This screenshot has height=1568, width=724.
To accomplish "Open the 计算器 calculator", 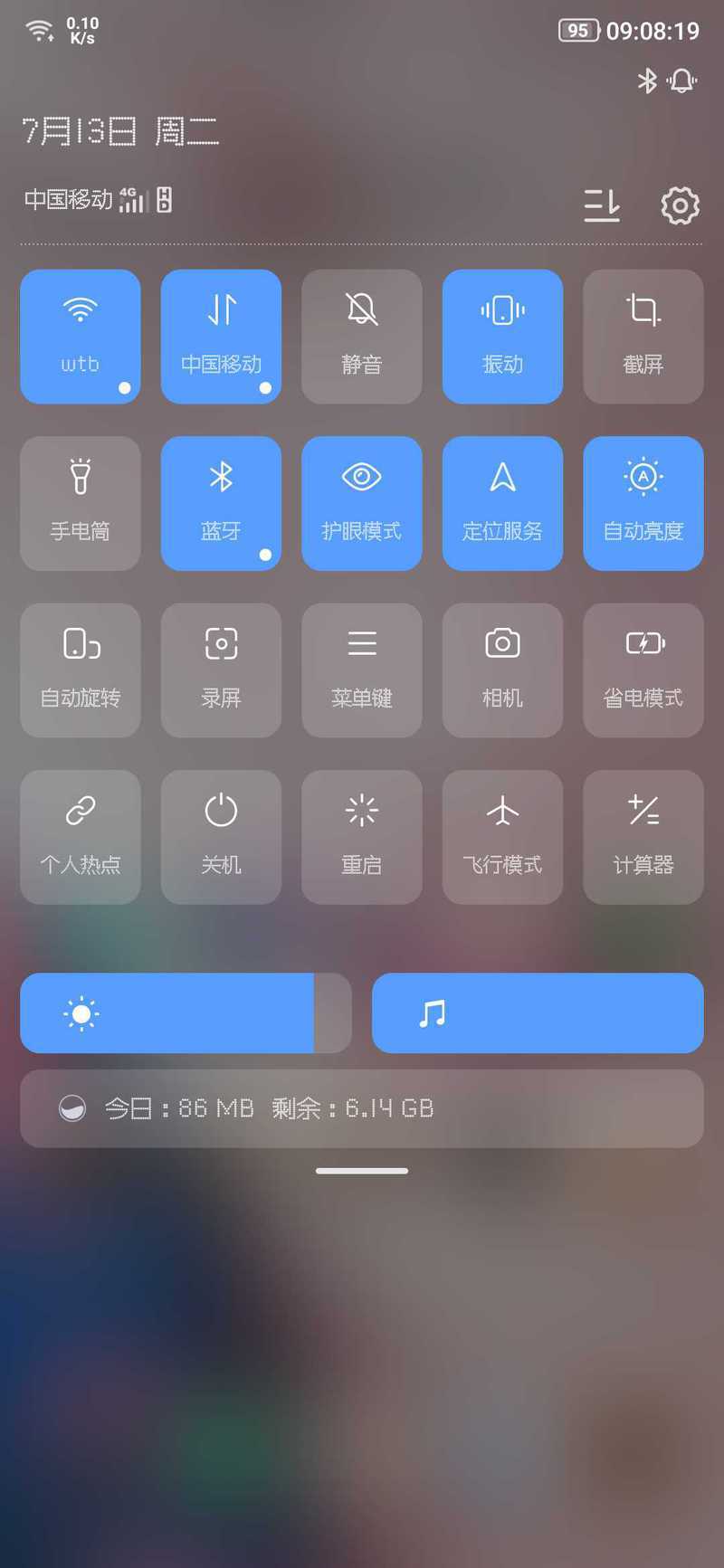I will coord(643,837).
